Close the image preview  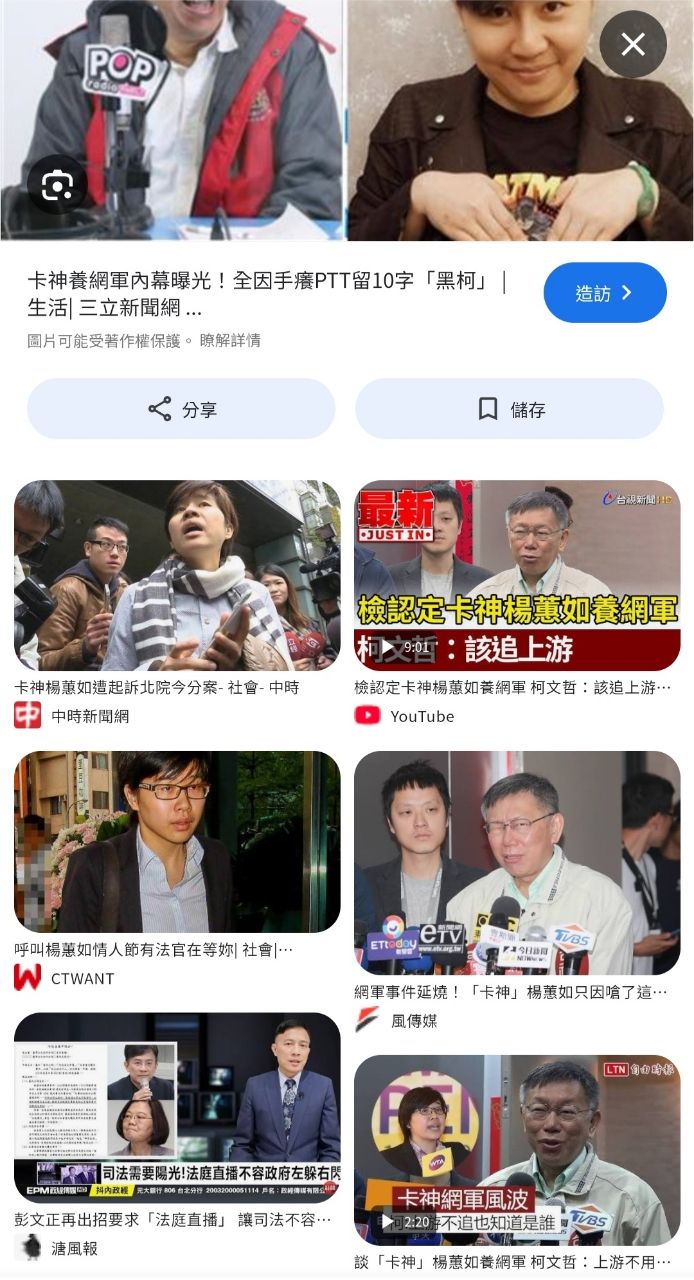click(633, 44)
